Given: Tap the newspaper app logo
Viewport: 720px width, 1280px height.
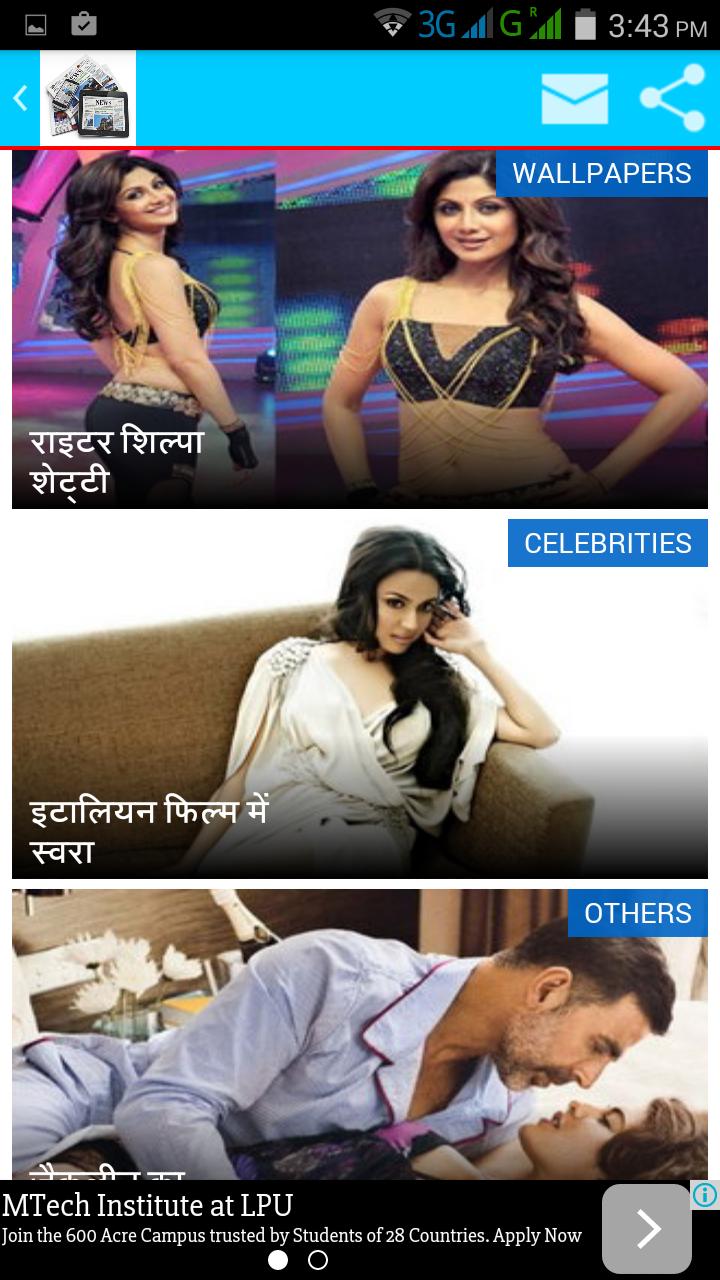Looking at the screenshot, I should pos(87,97).
